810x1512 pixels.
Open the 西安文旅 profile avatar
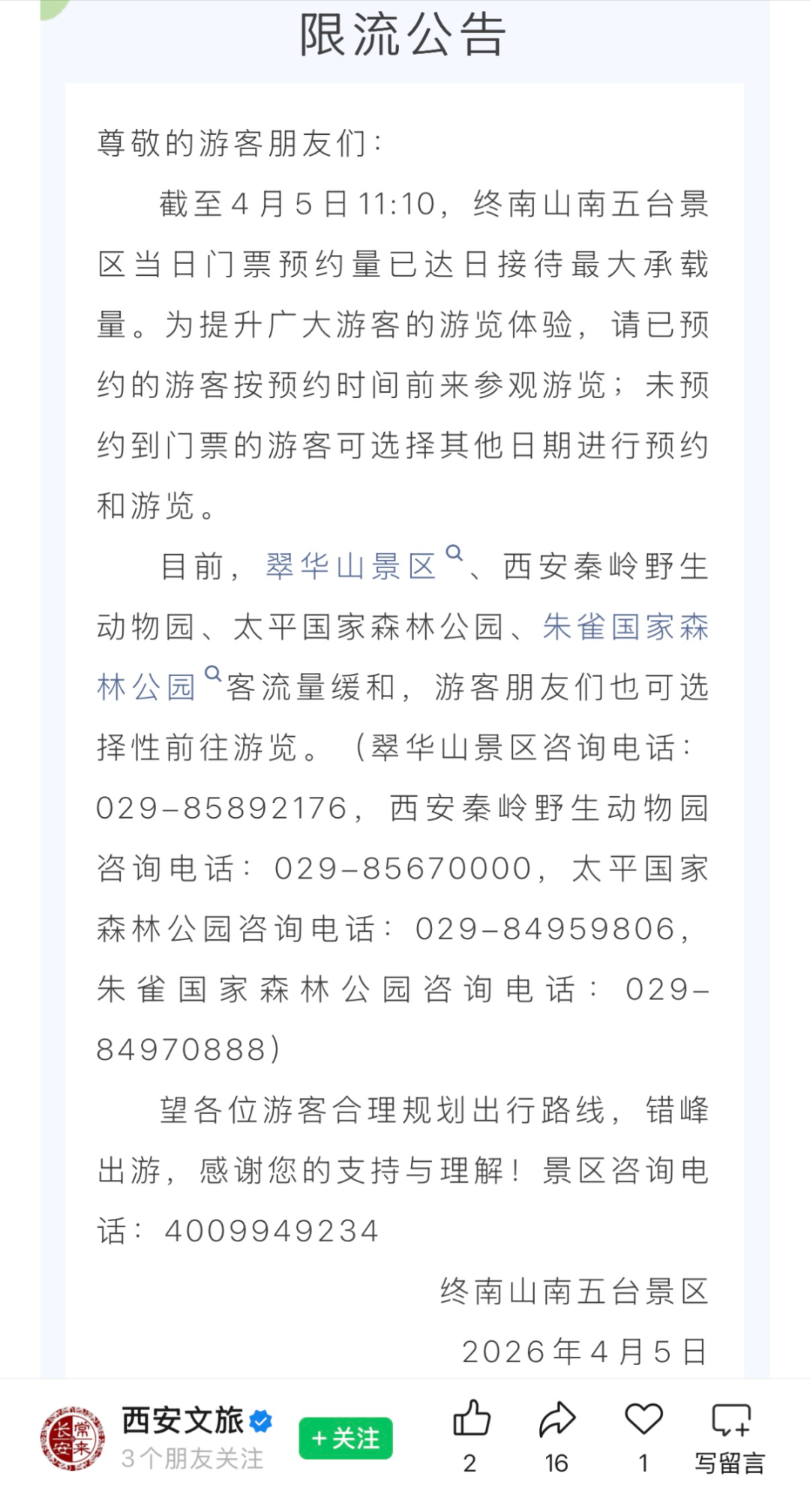click(x=72, y=1438)
